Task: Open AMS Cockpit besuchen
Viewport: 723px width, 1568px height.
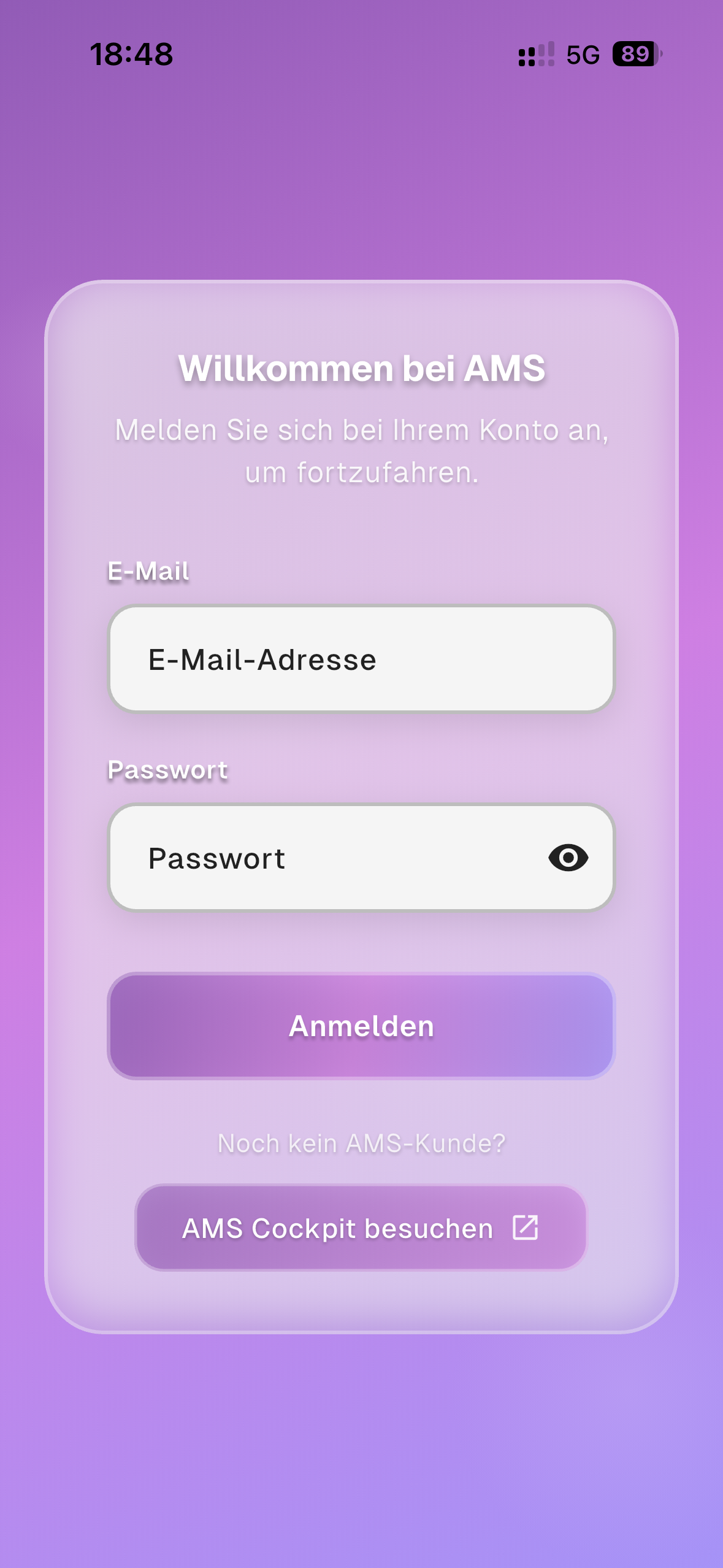Action: coord(361,1229)
